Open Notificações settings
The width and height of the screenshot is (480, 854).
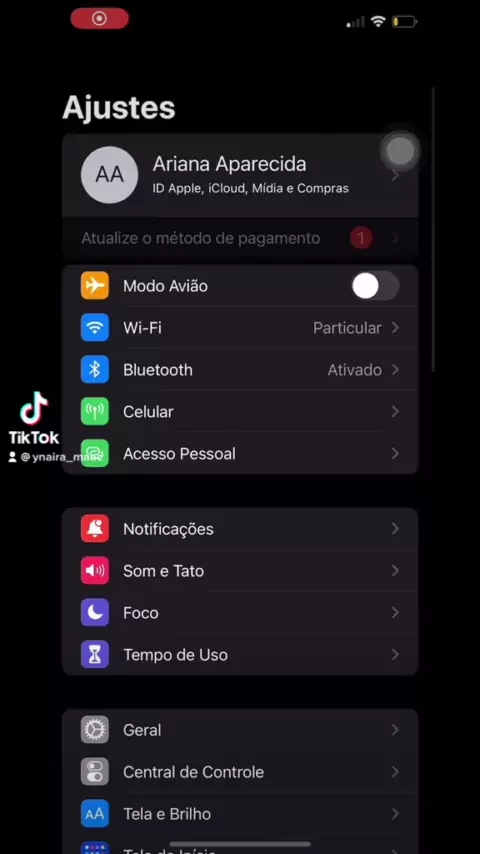tap(240, 529)
